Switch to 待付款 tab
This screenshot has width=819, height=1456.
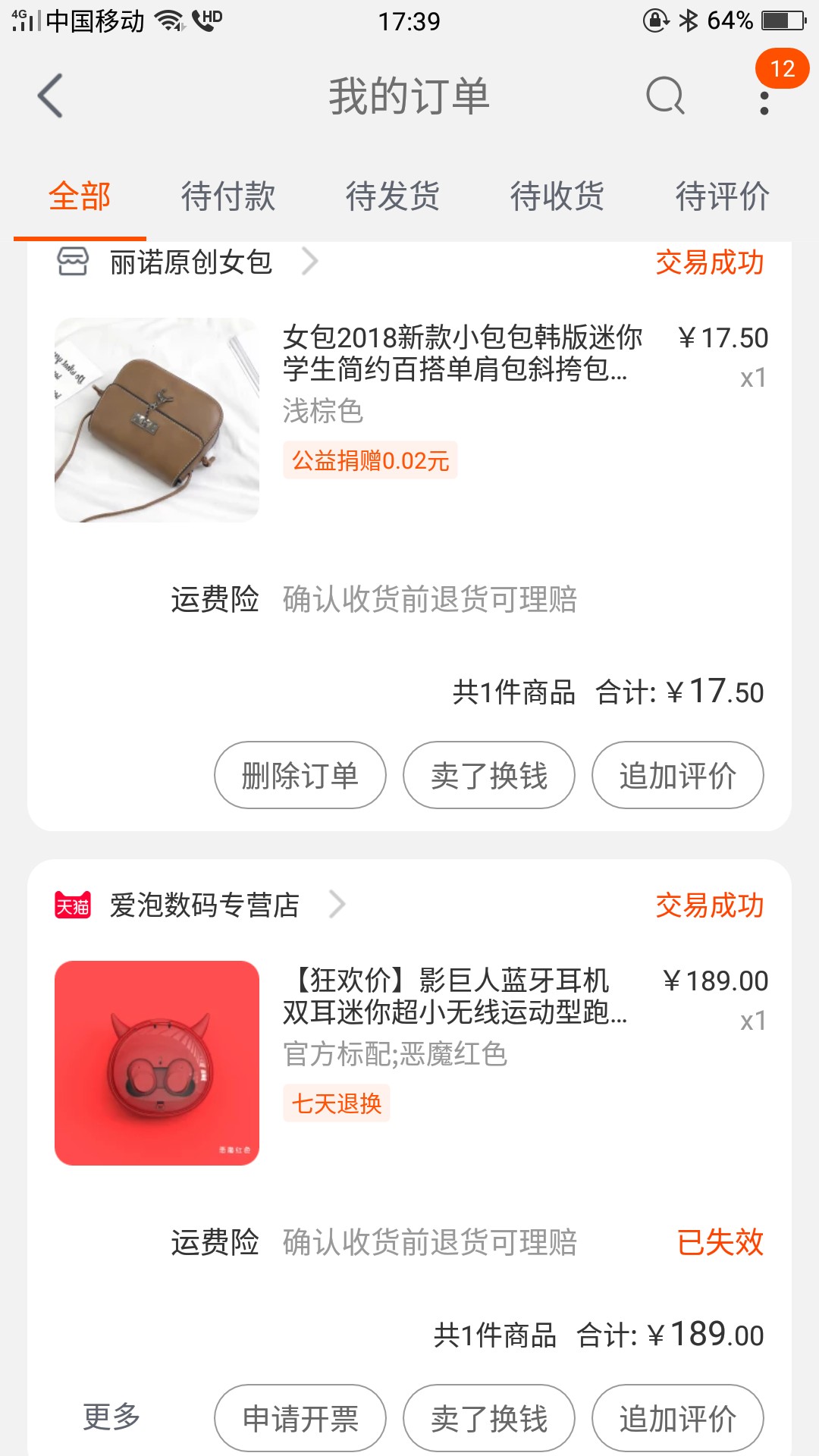click(x=227, y=196)
